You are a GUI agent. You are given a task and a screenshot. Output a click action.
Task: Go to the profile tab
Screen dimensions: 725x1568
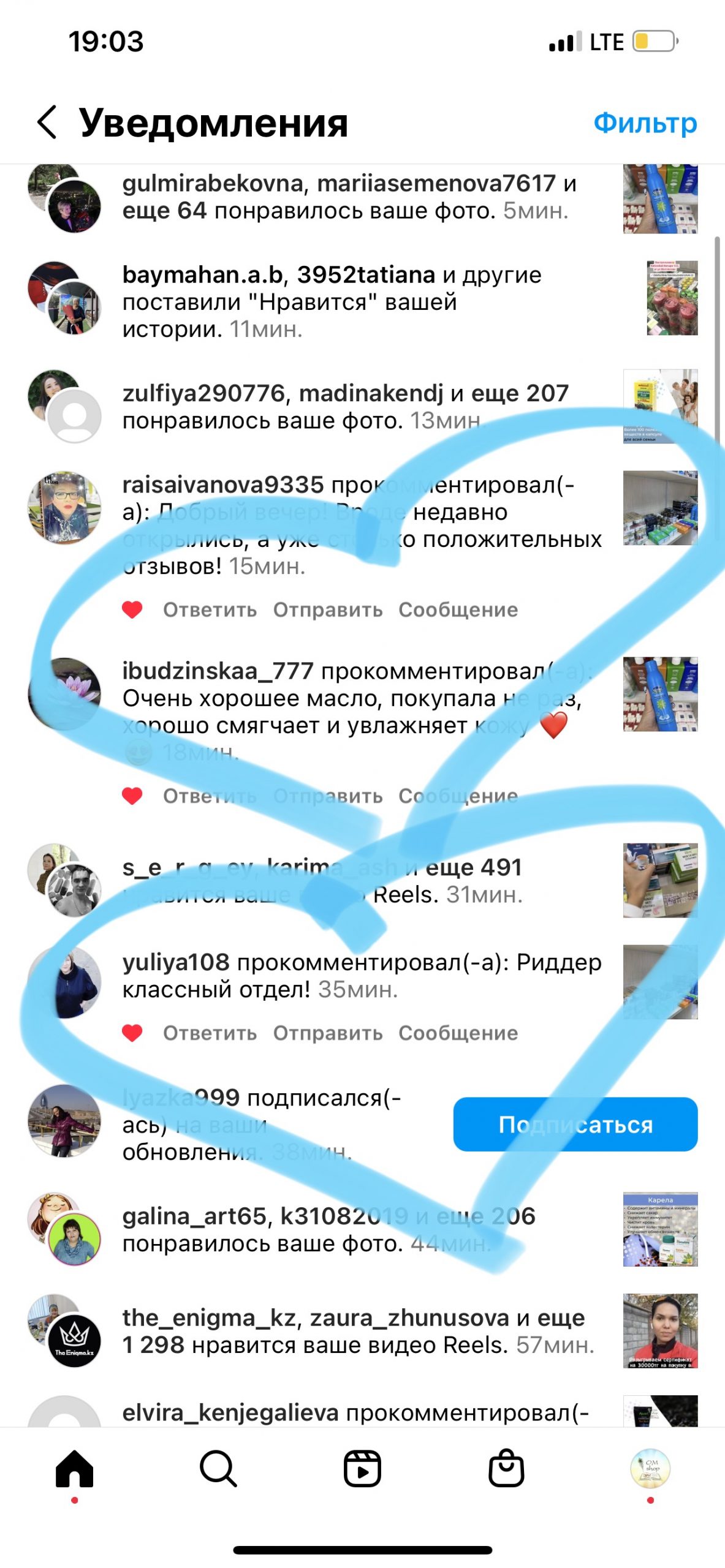coord(650,1469)
